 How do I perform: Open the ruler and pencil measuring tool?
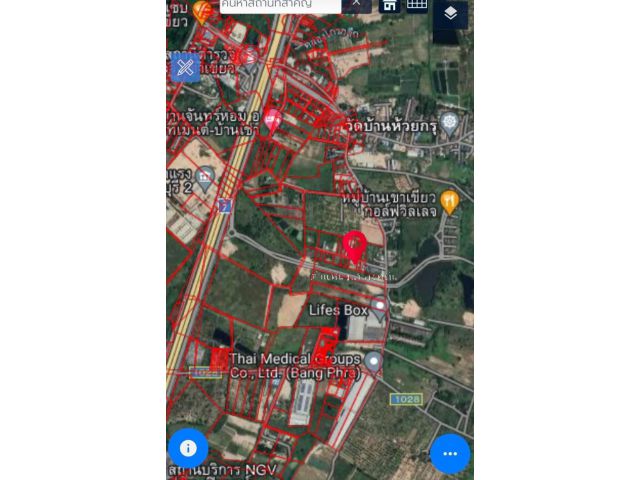(185, 67)
